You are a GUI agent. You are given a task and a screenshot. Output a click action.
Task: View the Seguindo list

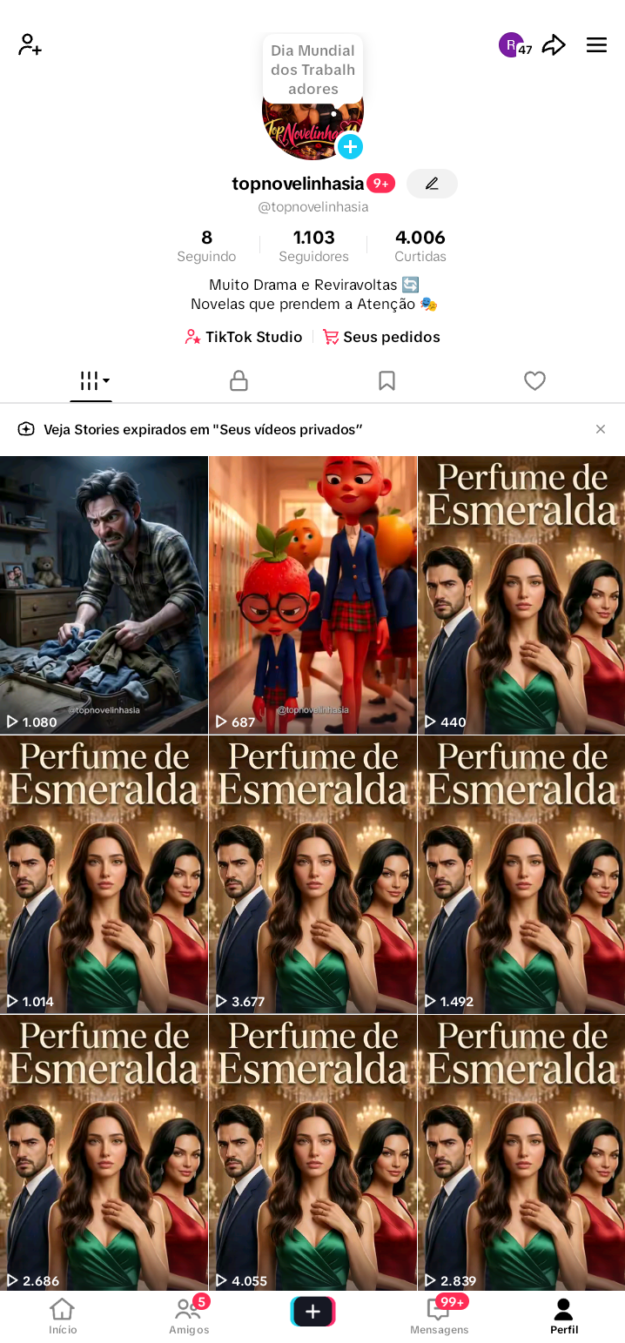[x=206, y=245]
